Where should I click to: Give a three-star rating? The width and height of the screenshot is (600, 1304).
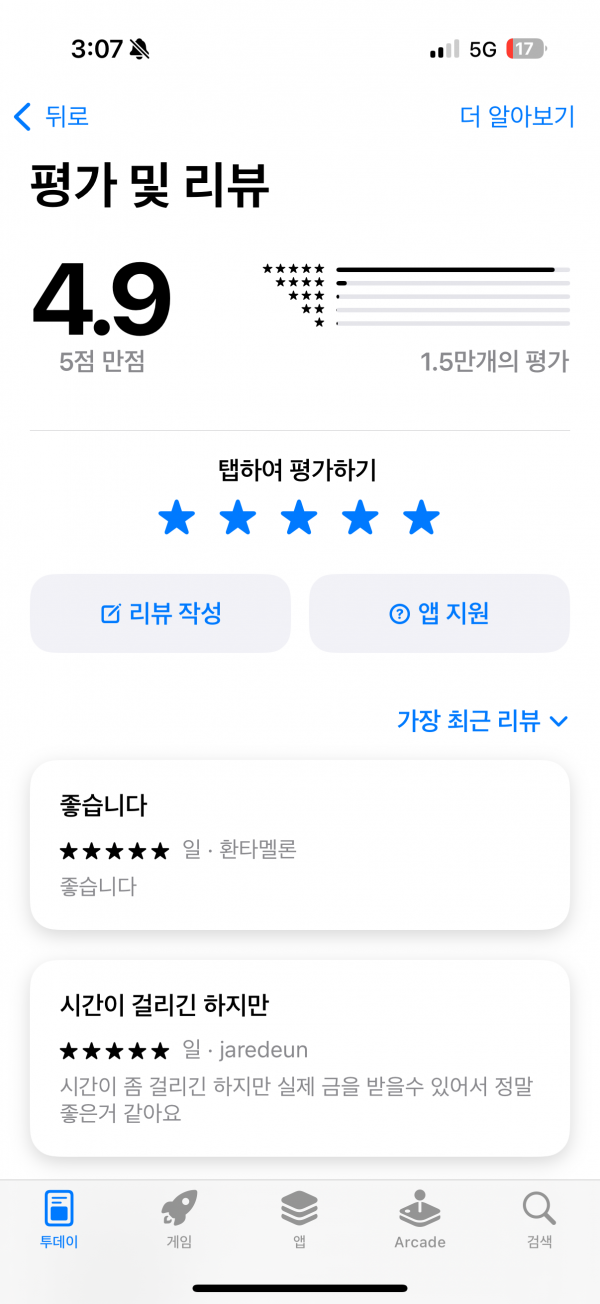299,519
